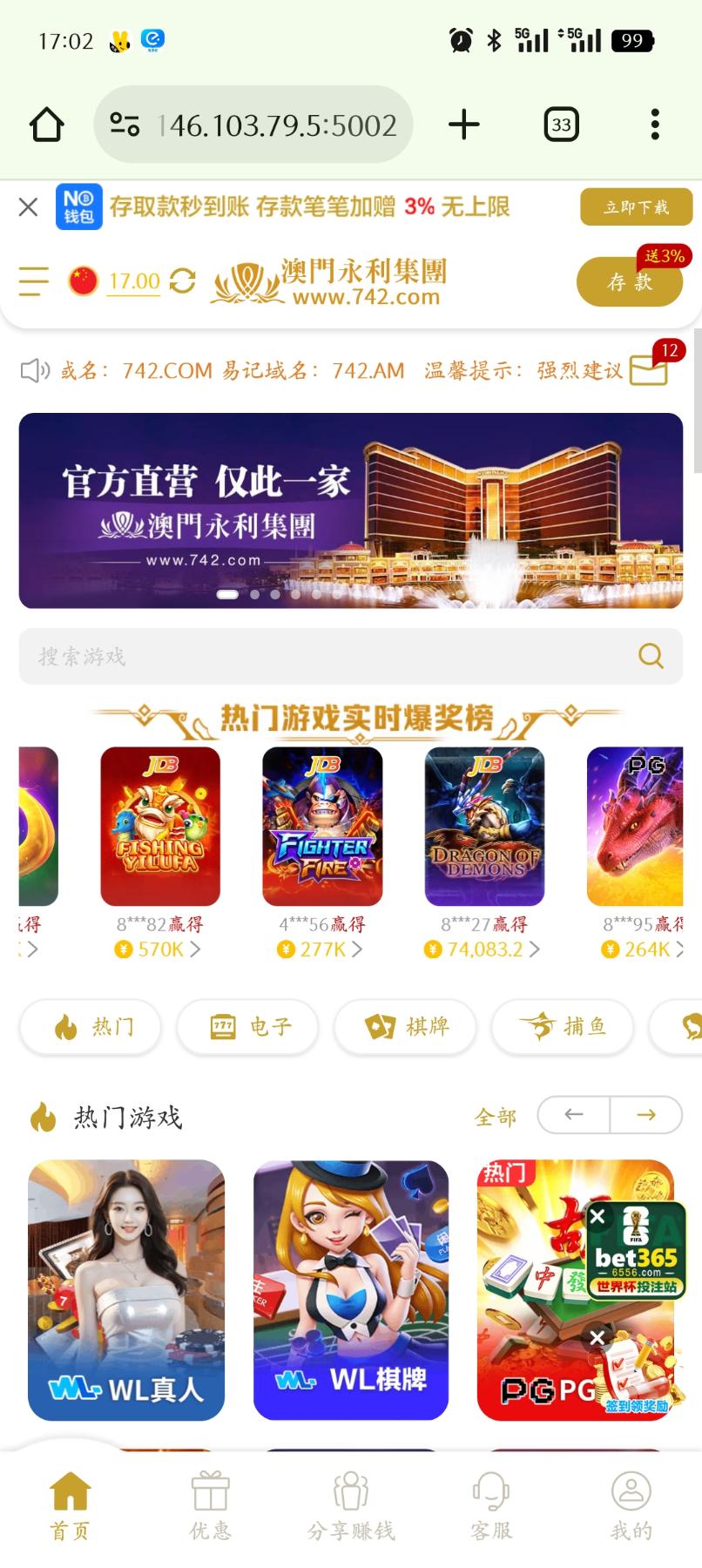Open the browser tab switcher showing 33

click(561, 125)
